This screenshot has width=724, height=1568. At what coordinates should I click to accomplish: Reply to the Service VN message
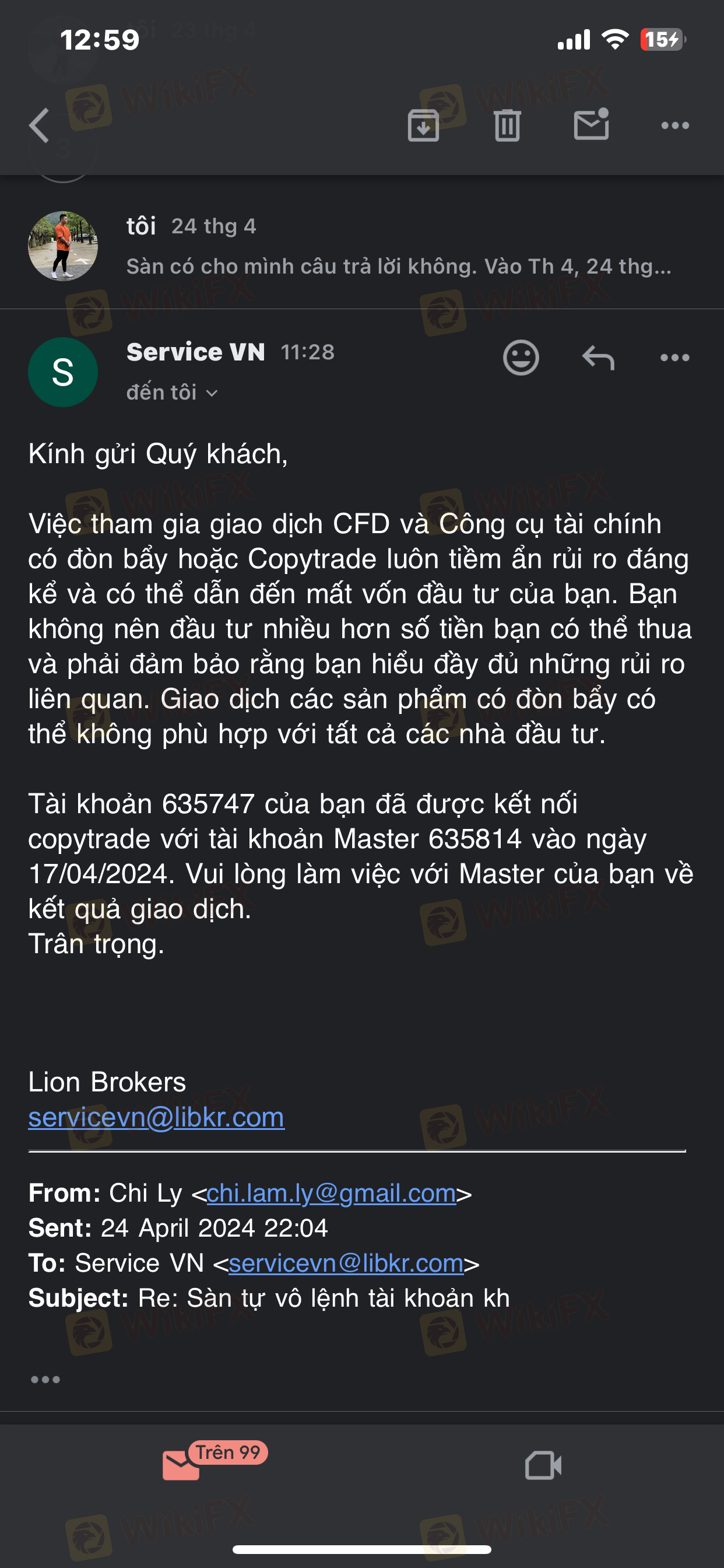coord(598,358)
